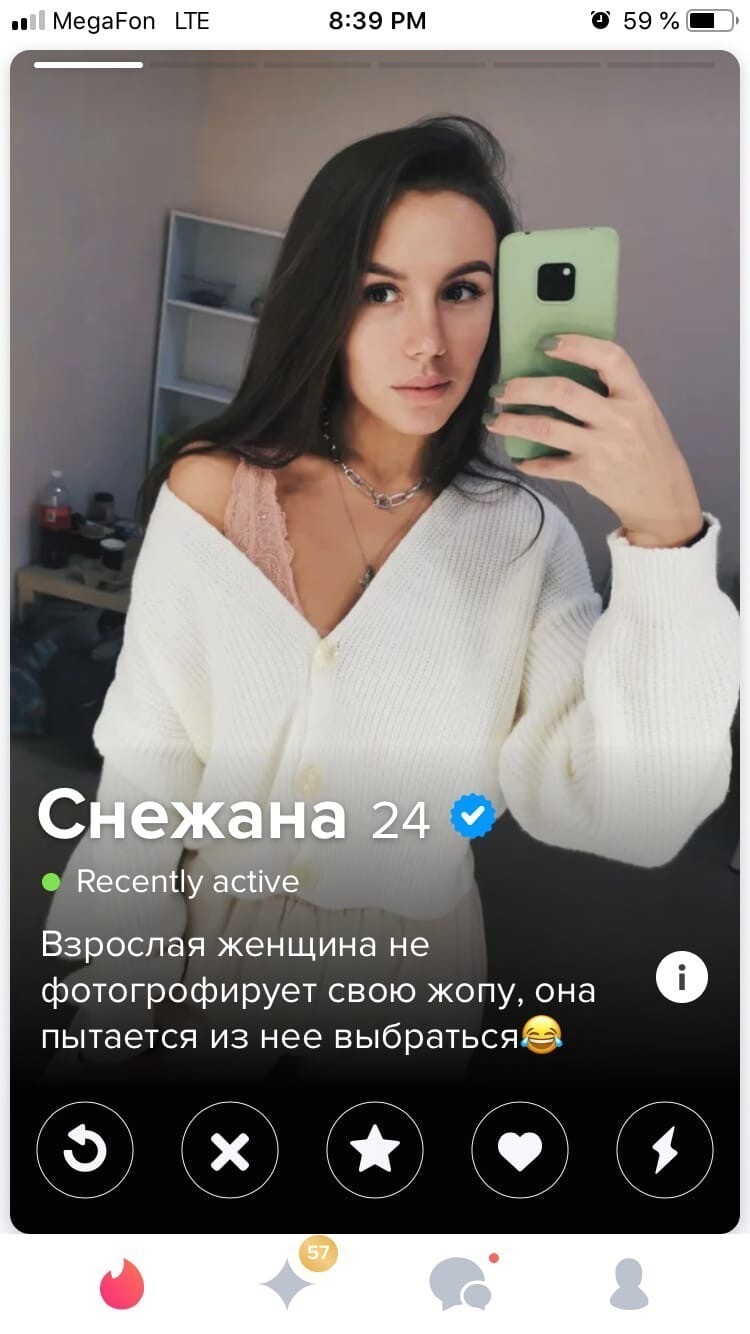750x1334 pixels.
Task: Open profile details via the info button
Action: 682,976
